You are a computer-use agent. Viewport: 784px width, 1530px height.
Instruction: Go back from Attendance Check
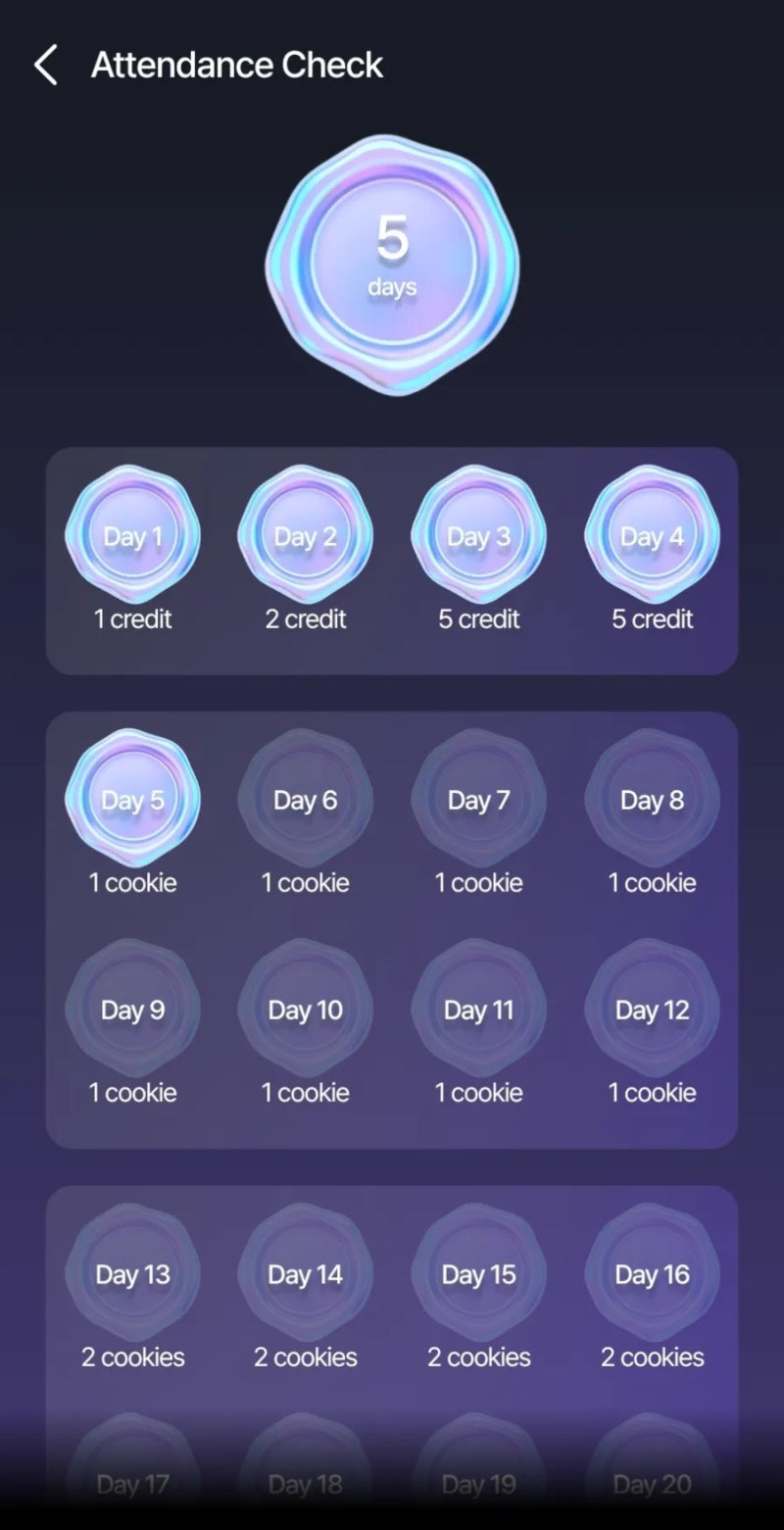point(46,66)
